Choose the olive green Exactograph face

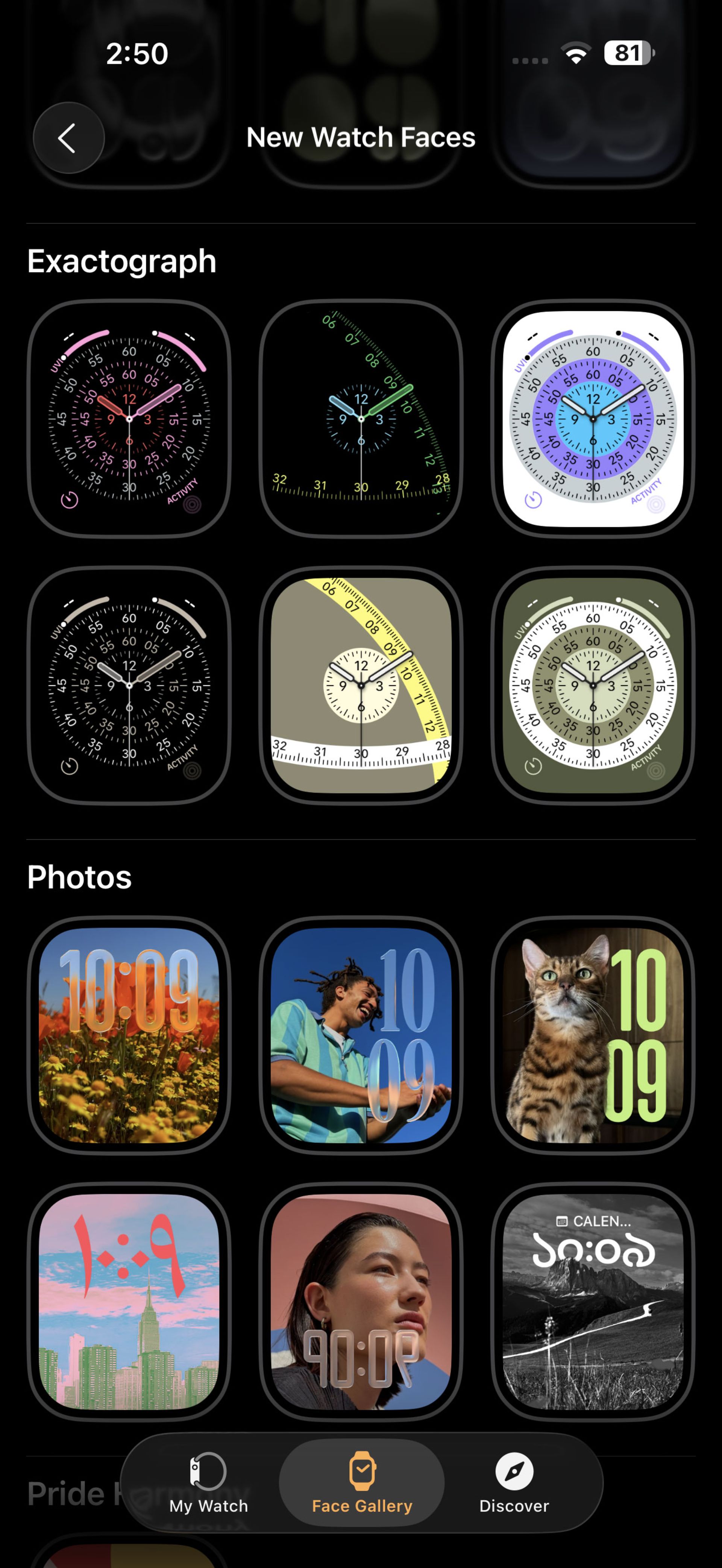(x=592, y=686)
